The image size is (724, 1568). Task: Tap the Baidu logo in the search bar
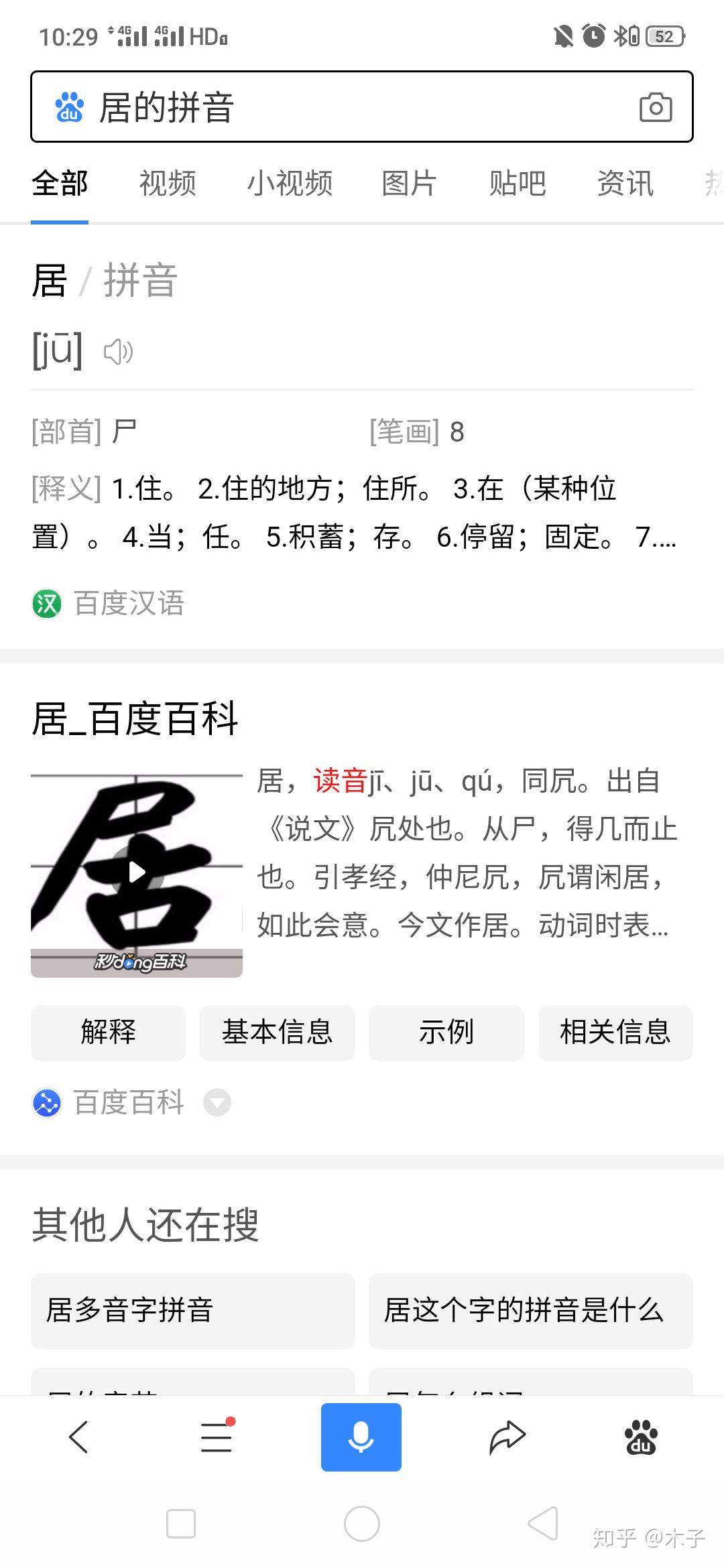click(x=70, y=107)
